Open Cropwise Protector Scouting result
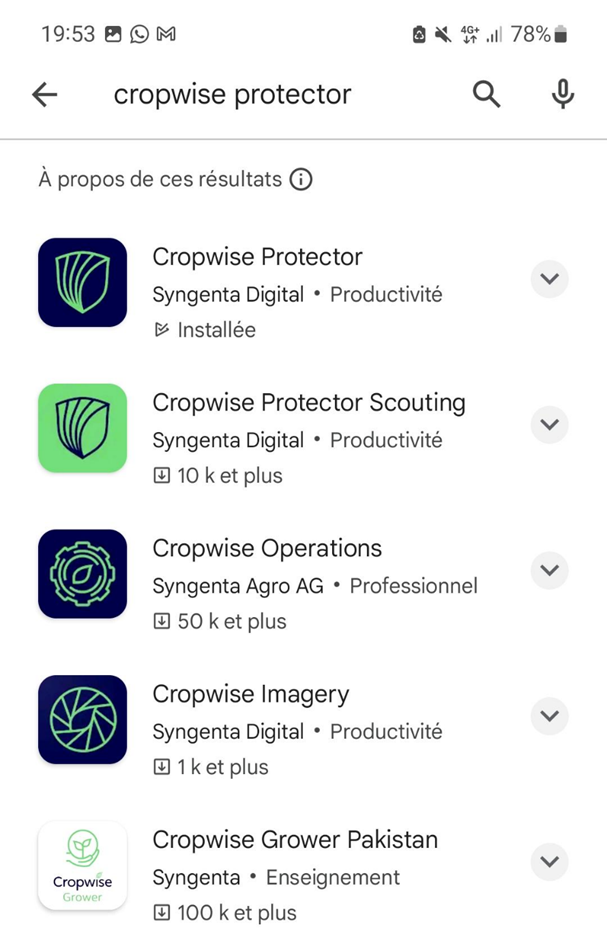This screenshot has width=607, height=944. click(x=308, y=403)
